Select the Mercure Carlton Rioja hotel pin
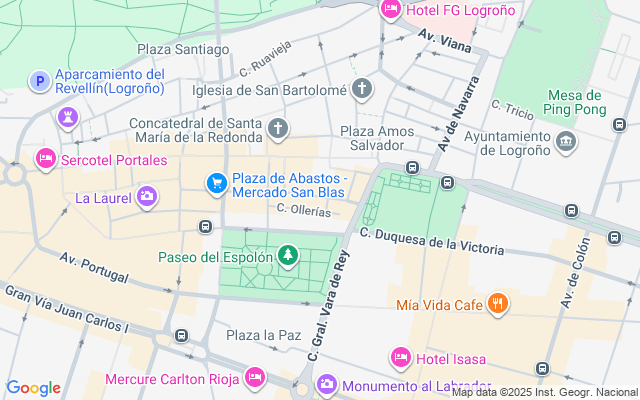 pyautogui.click(x=254, y=378)
